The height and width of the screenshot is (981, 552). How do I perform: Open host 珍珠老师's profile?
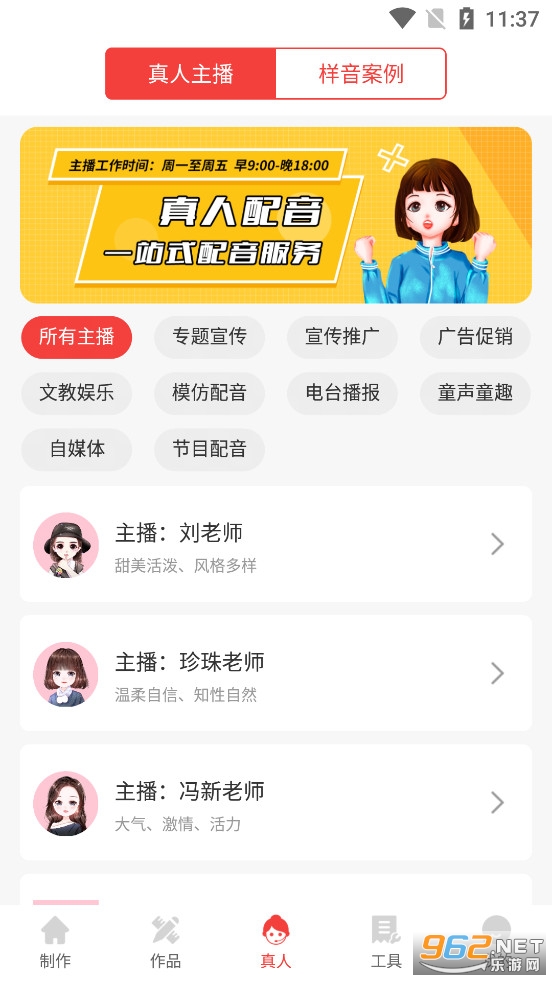tap(276, 673)
